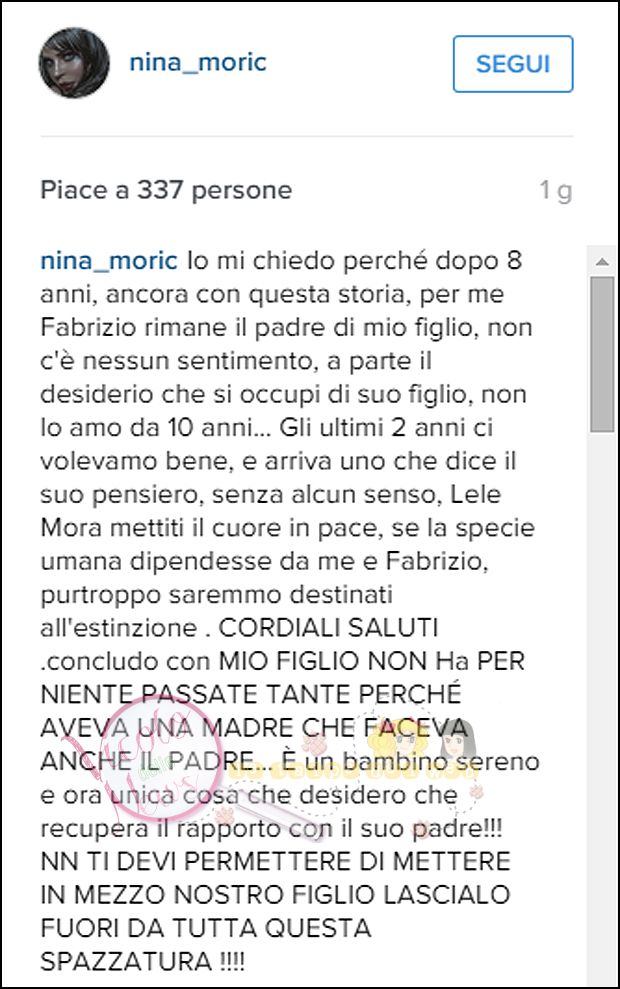This screenshot has height=989, width=620.
Task: Click the scrollbar up arrow
Action: tap(601, 263)
